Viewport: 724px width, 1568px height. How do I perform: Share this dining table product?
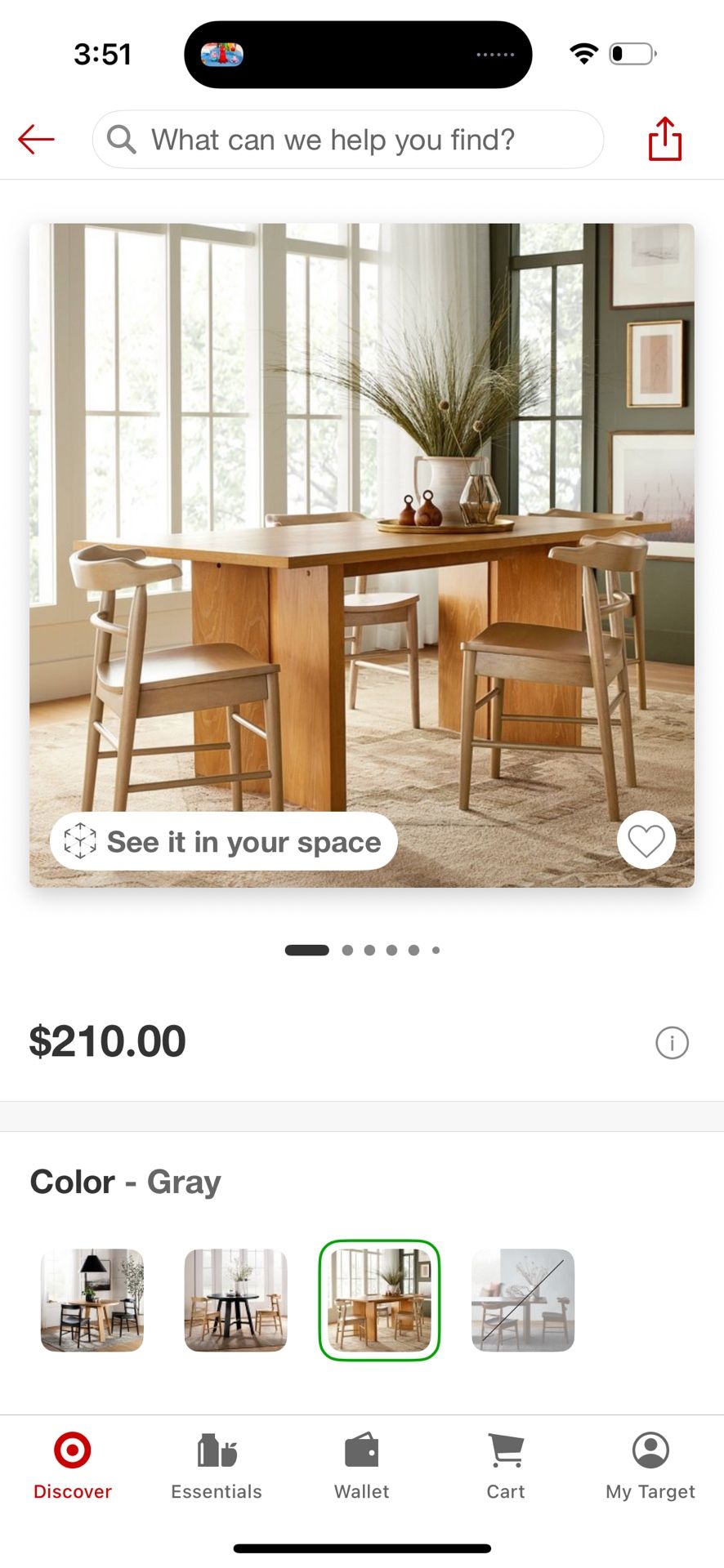pyautogui.click(x=664, y=140)
